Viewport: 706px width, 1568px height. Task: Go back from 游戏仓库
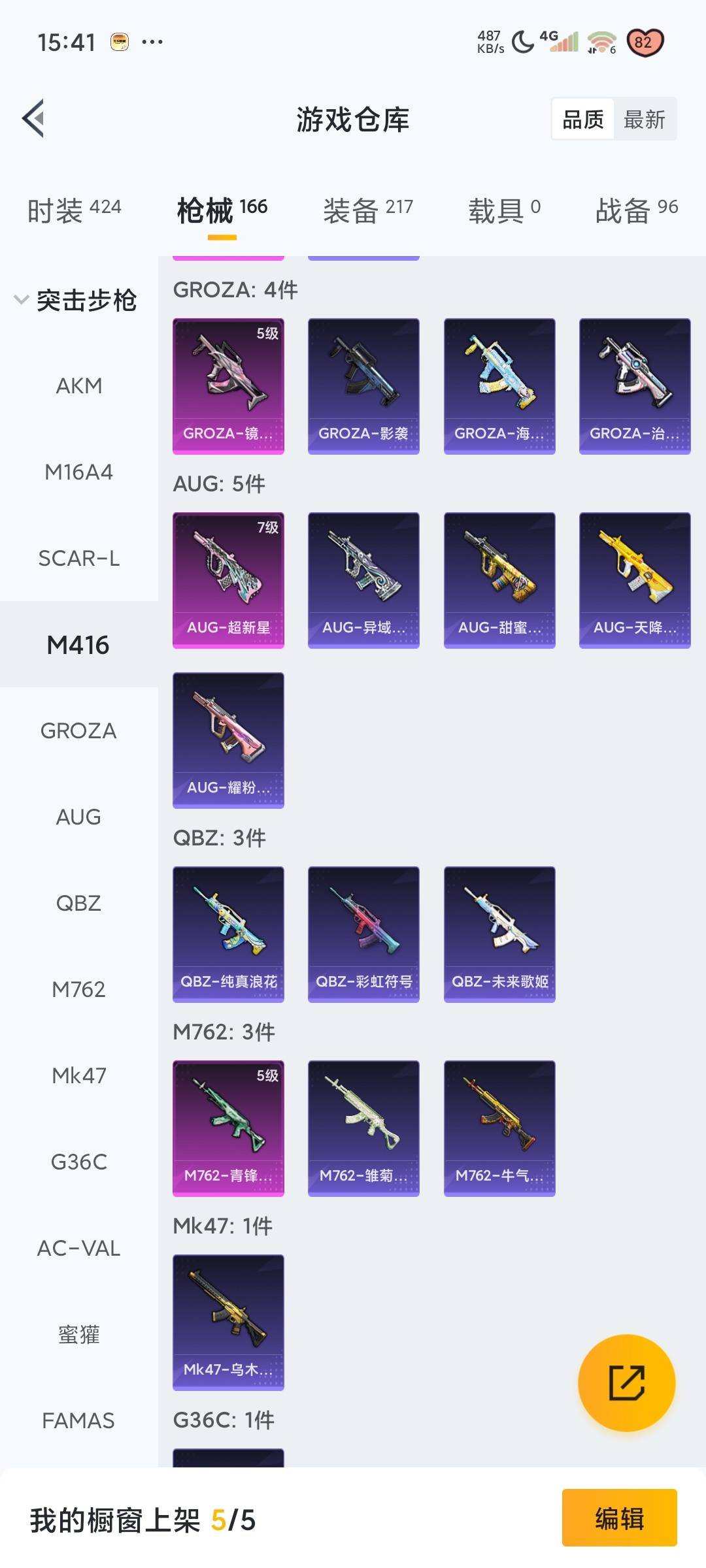pos(34,119)
